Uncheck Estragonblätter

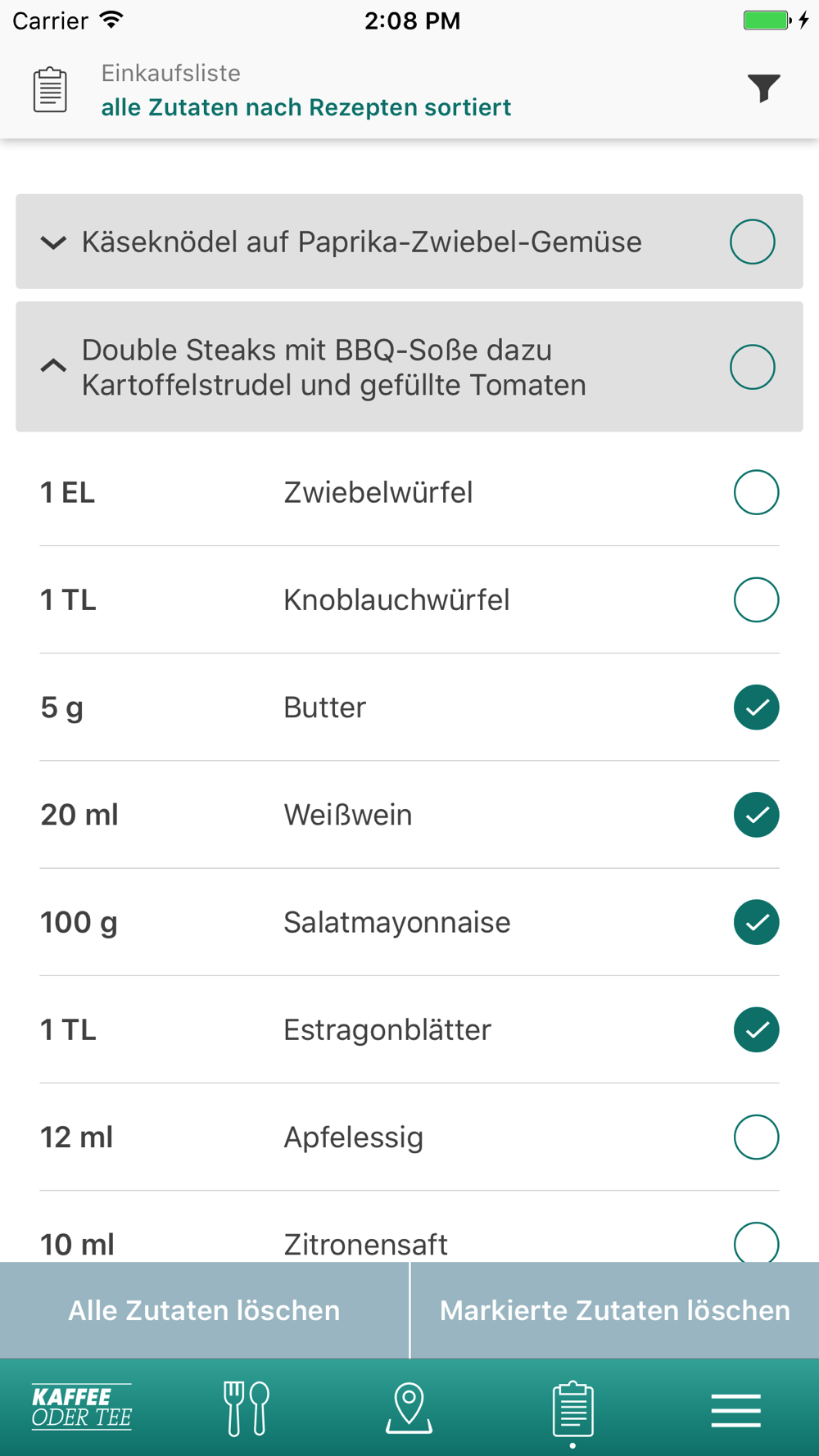(756, 1029)
